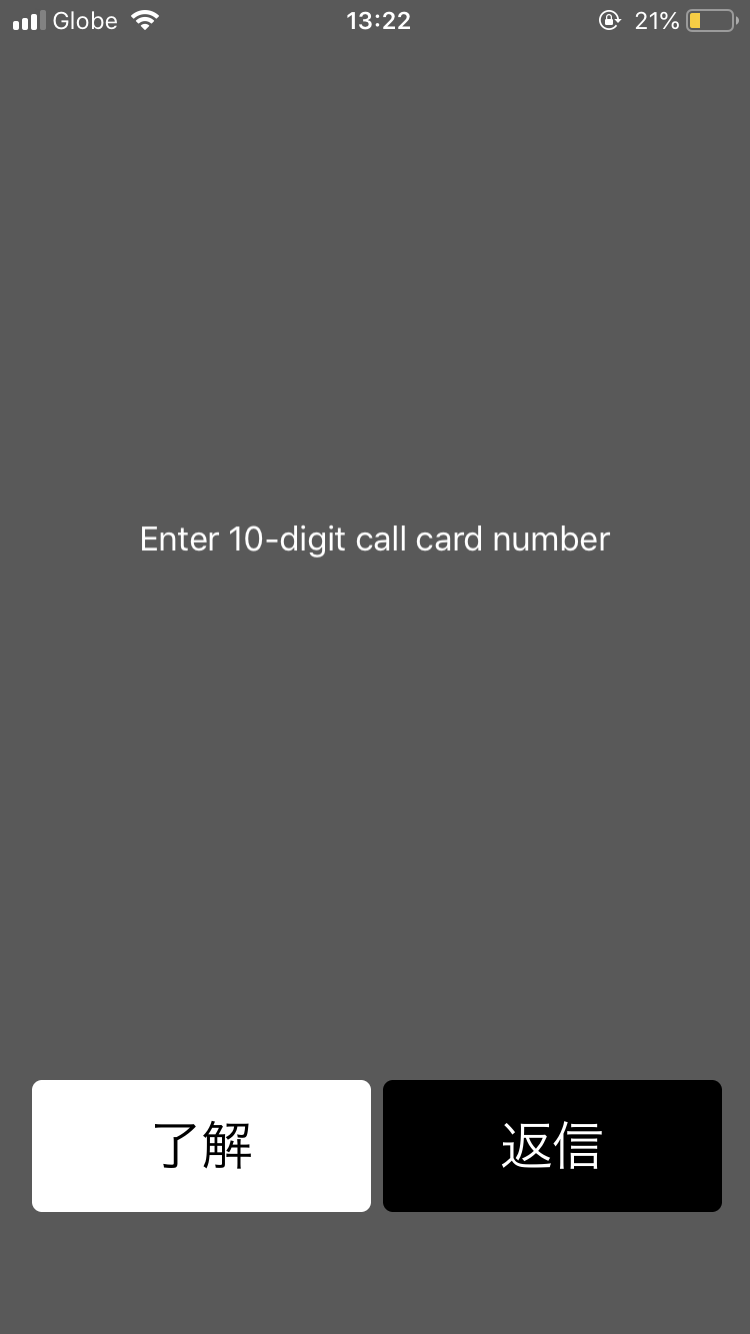This screenshot has height=1334, width=750.
Task: Select the message asking for 10-digit number
Action: (x=375, y=538)
